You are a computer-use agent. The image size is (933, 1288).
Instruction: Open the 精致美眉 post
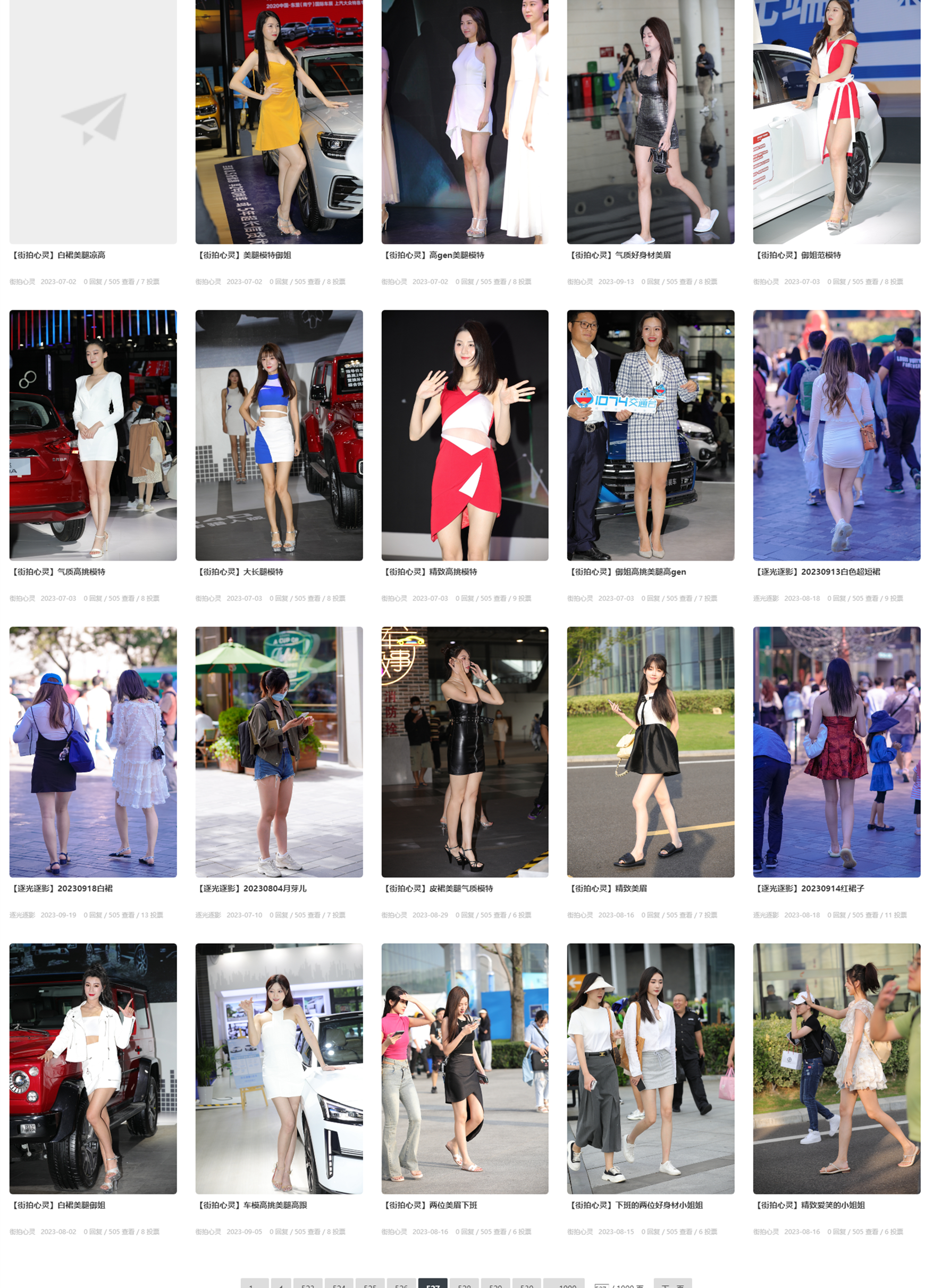[609, 888]
